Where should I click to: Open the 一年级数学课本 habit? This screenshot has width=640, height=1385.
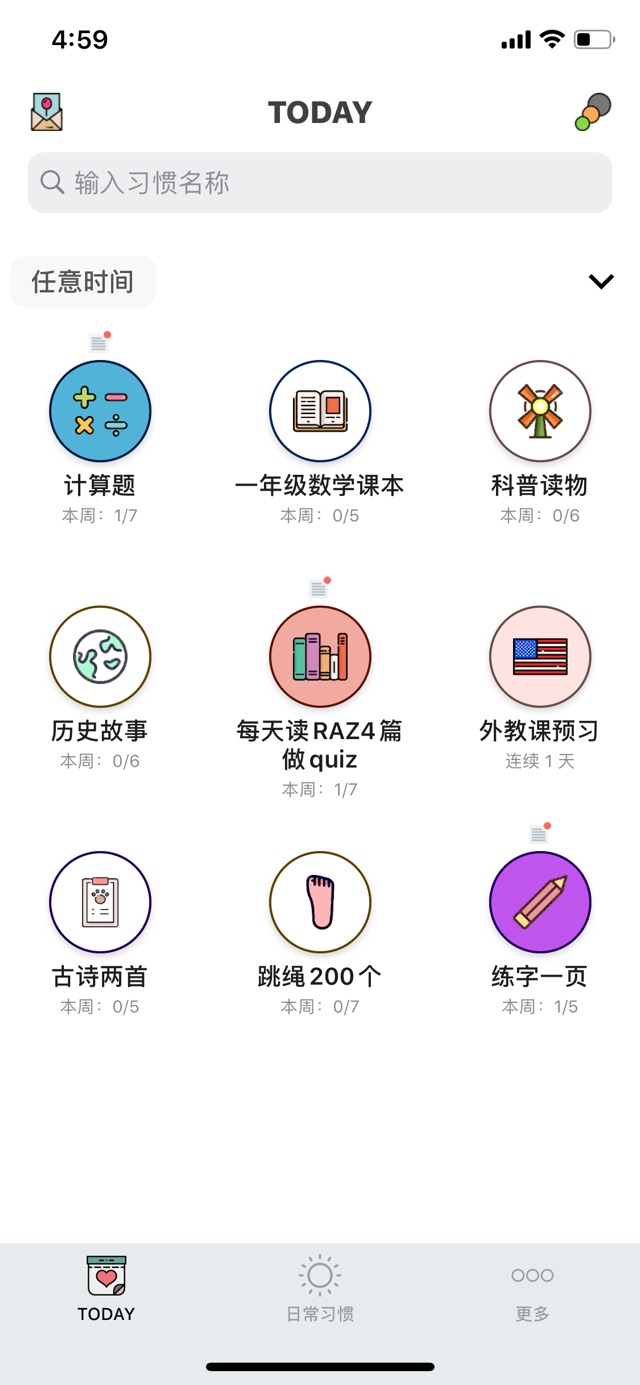(320, 411)
